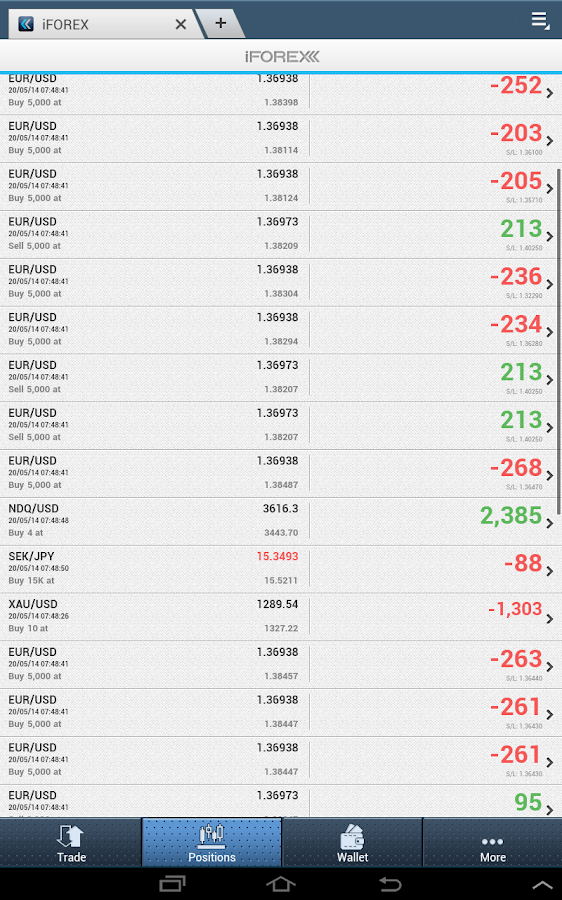Show the More options tab
Image resolution: width=562 pixels, height=900 pixels.
click(x=493, y=842)
